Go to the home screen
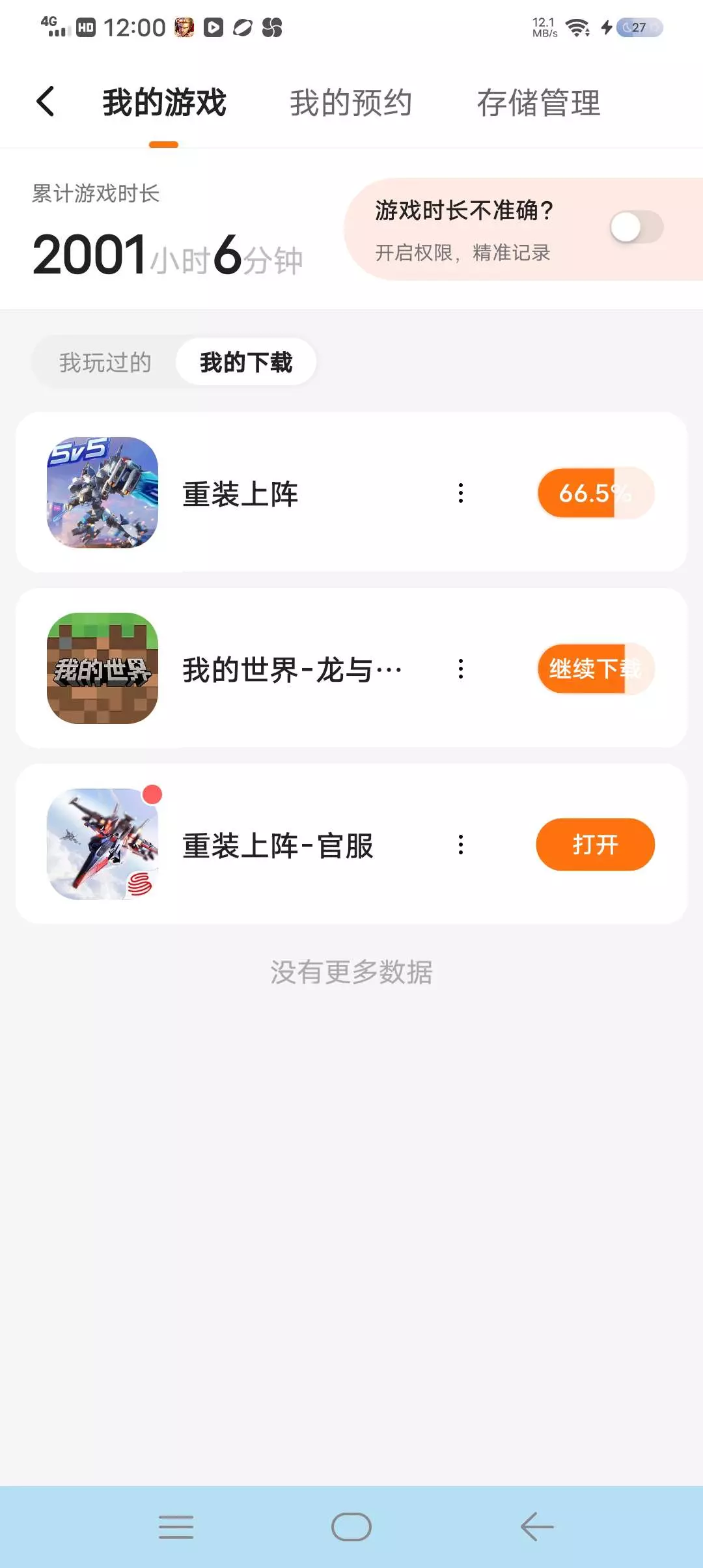Viewport: 703px width, 1568px height. [351, 1527]
